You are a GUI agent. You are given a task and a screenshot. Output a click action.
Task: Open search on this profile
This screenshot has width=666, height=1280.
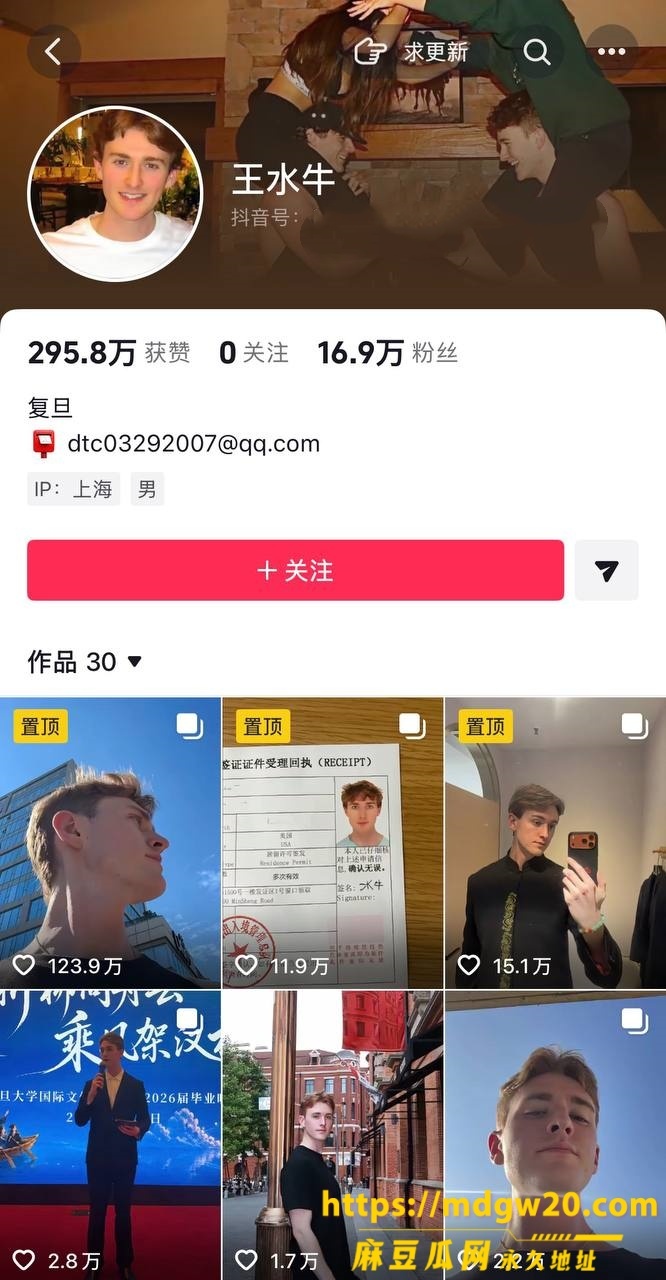[537, 52]
